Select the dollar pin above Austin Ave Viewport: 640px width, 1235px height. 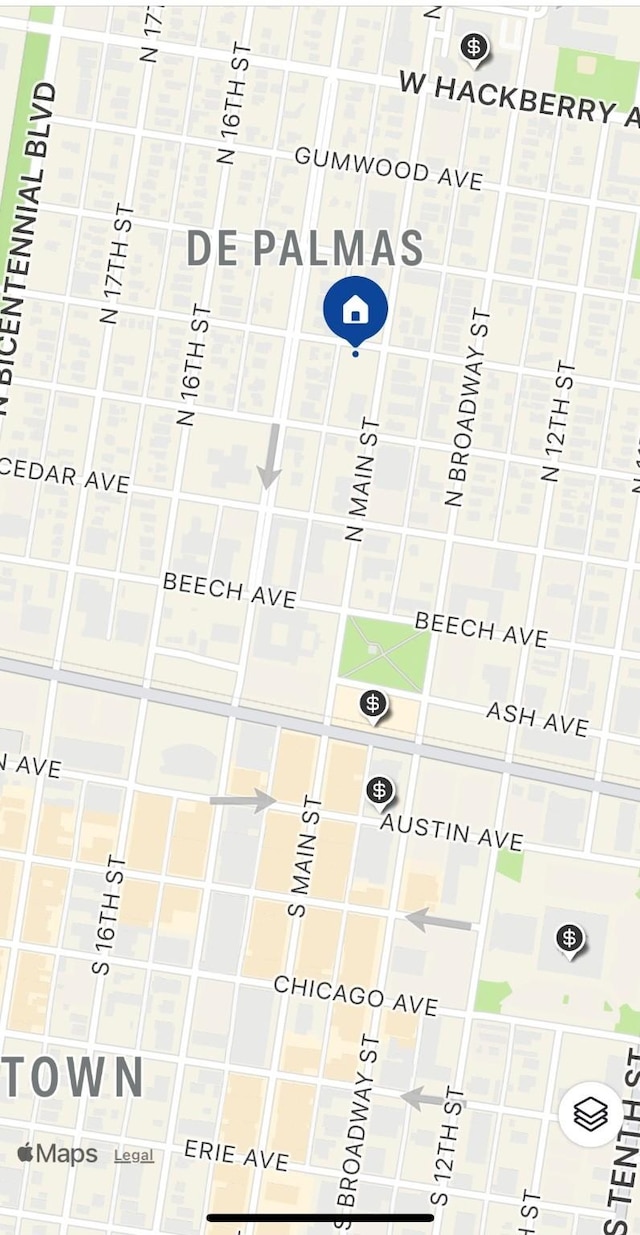379,791
